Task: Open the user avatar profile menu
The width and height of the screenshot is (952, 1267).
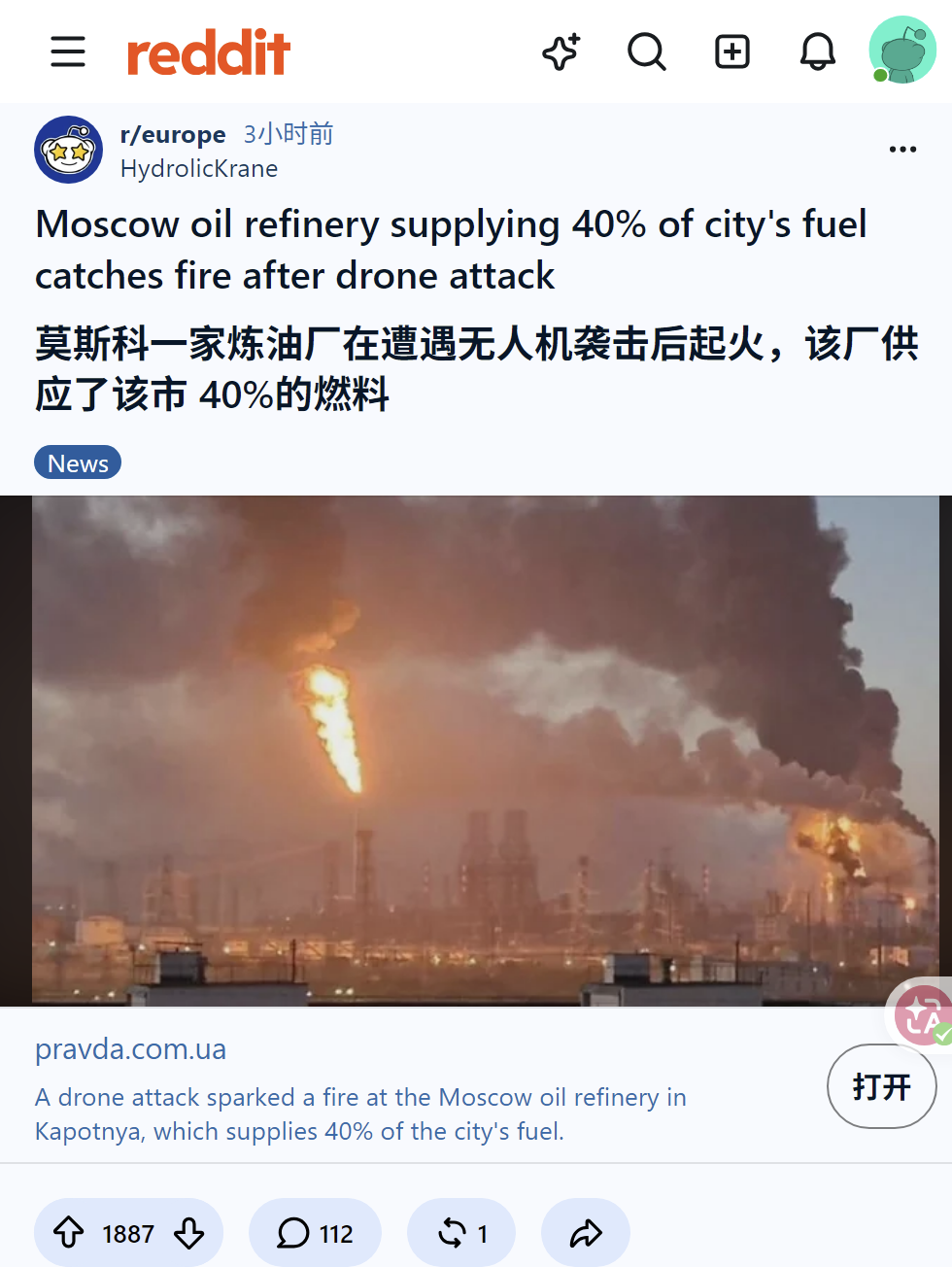Action: [902, 51]
